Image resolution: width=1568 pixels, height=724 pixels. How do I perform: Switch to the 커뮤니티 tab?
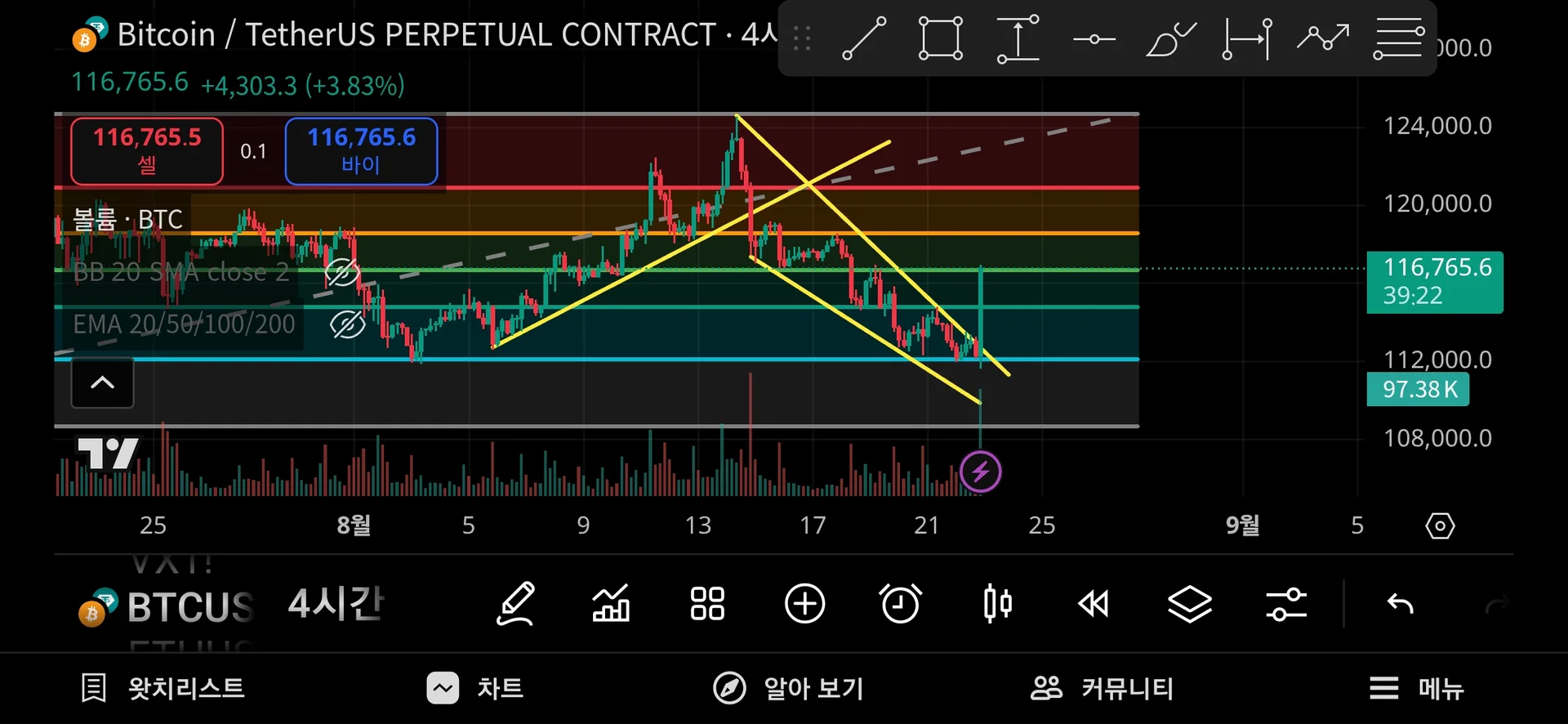click(x=1102, y=688)
